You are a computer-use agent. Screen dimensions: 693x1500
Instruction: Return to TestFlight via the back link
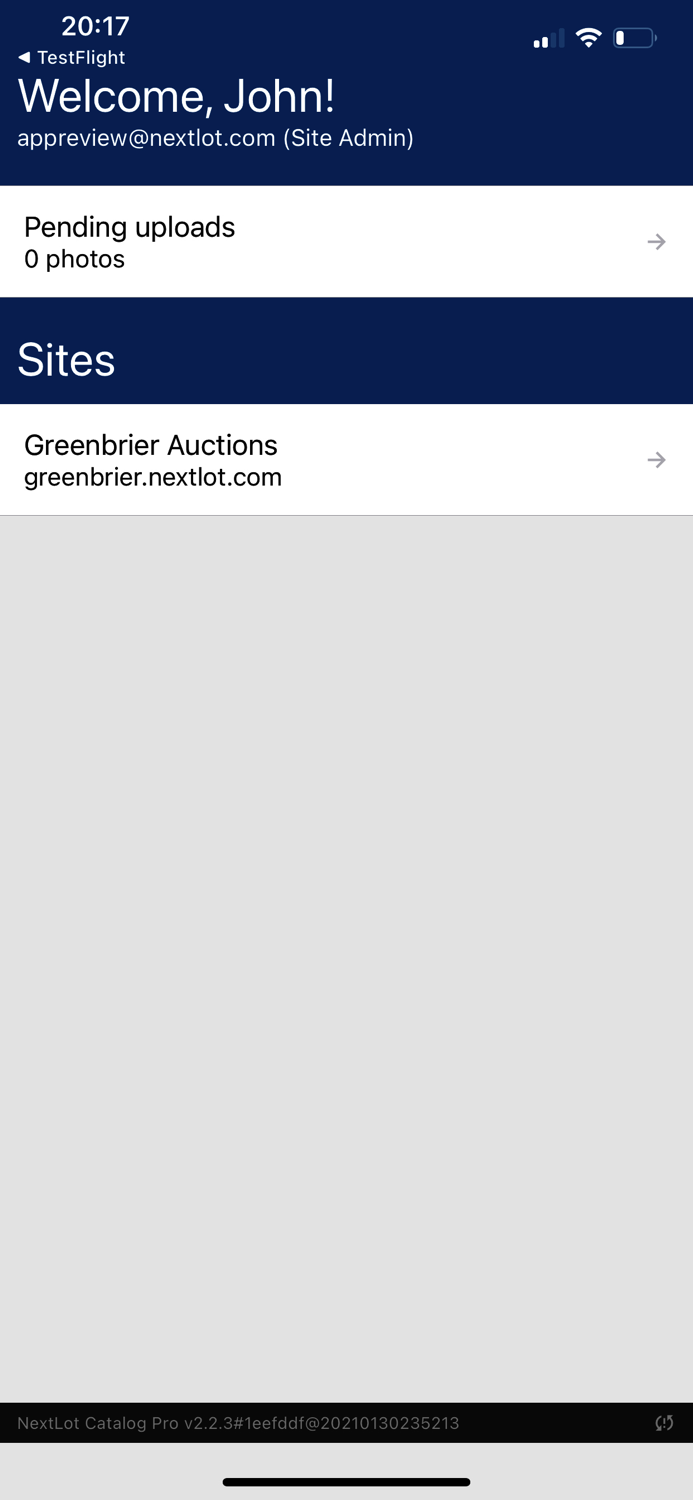71,58
